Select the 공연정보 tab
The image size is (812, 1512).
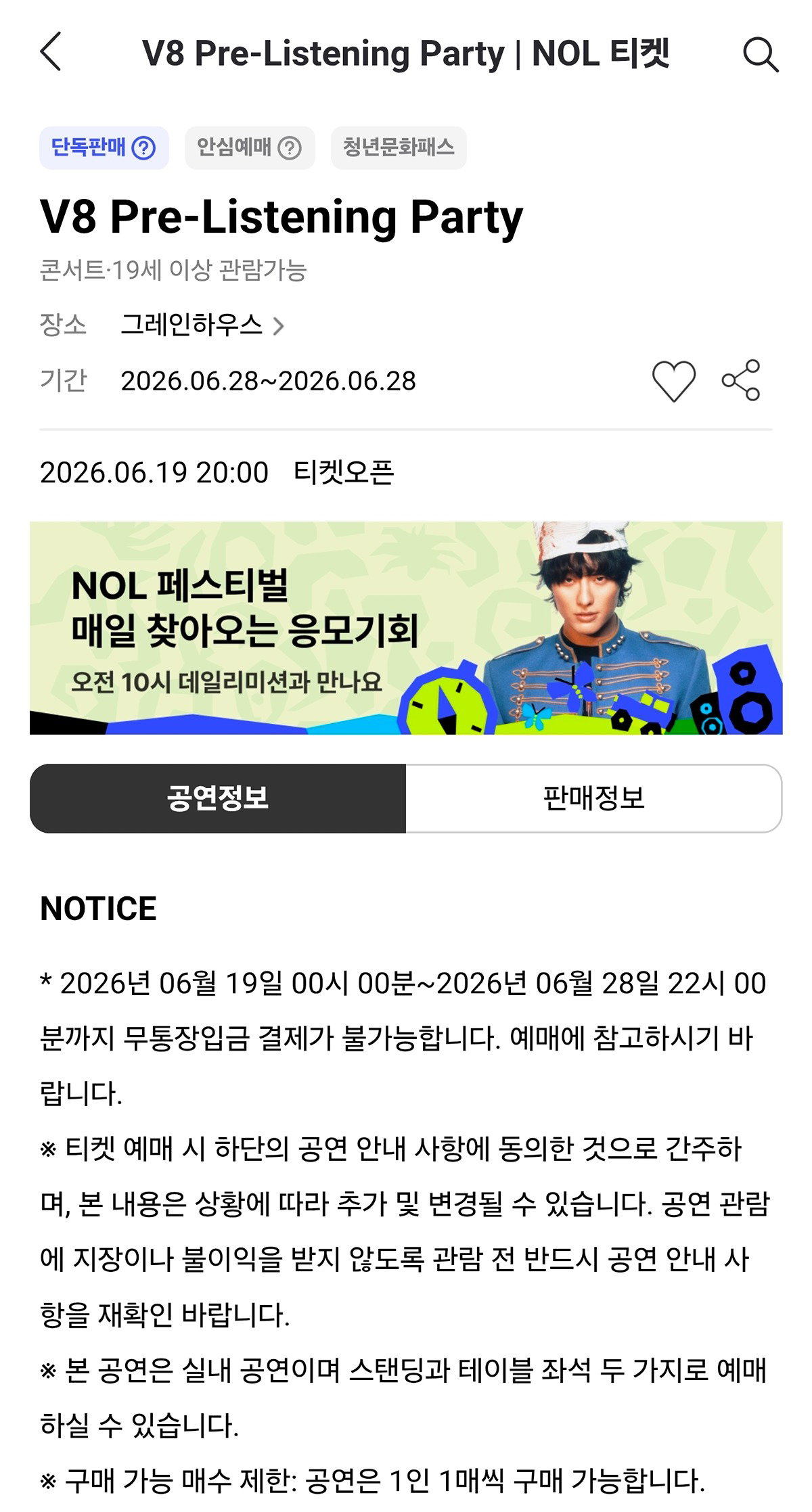pos(218,798)
